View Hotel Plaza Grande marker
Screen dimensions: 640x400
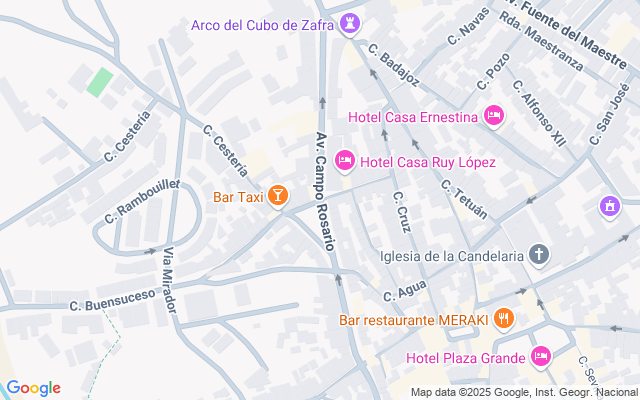541,357
